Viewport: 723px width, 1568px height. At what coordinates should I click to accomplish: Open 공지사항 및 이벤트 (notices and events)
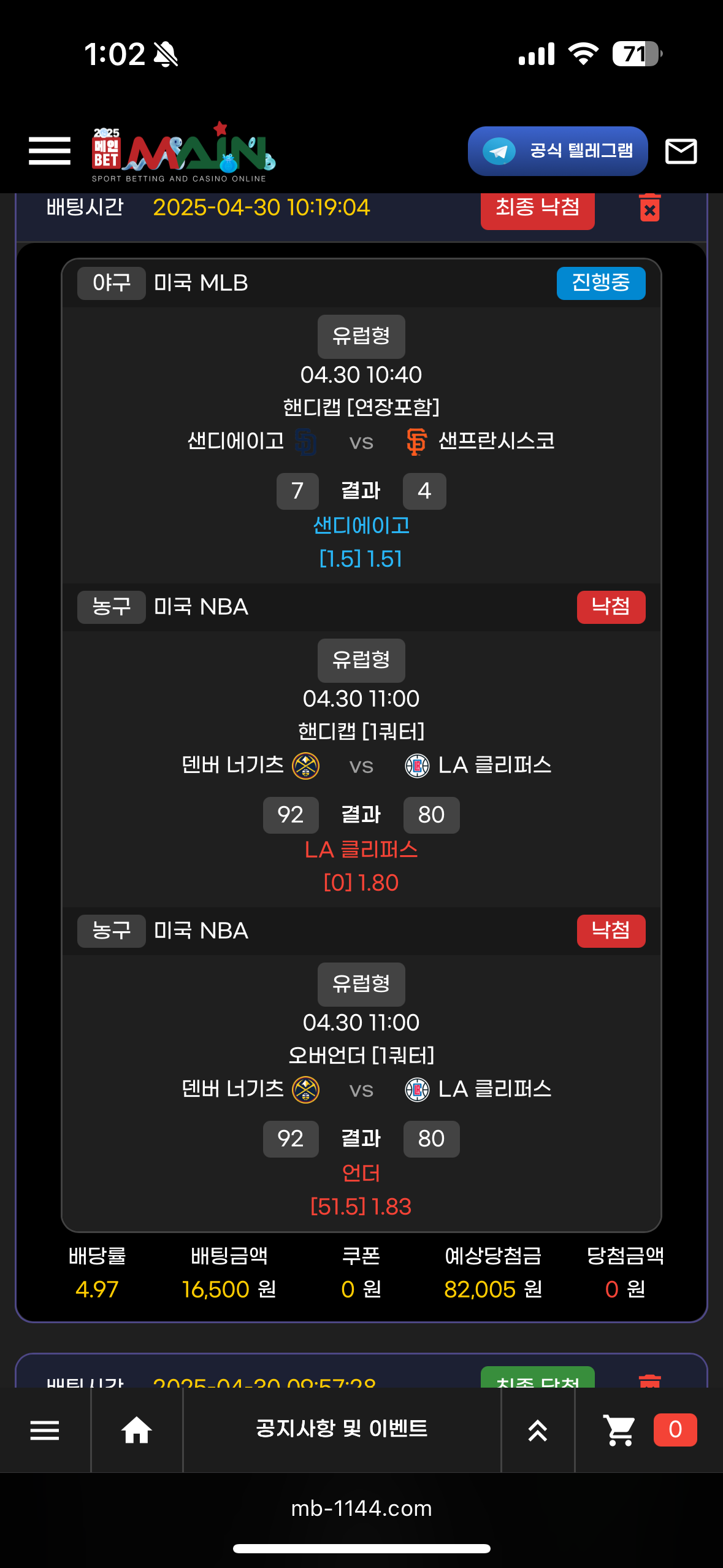(x=342, y=1429)
